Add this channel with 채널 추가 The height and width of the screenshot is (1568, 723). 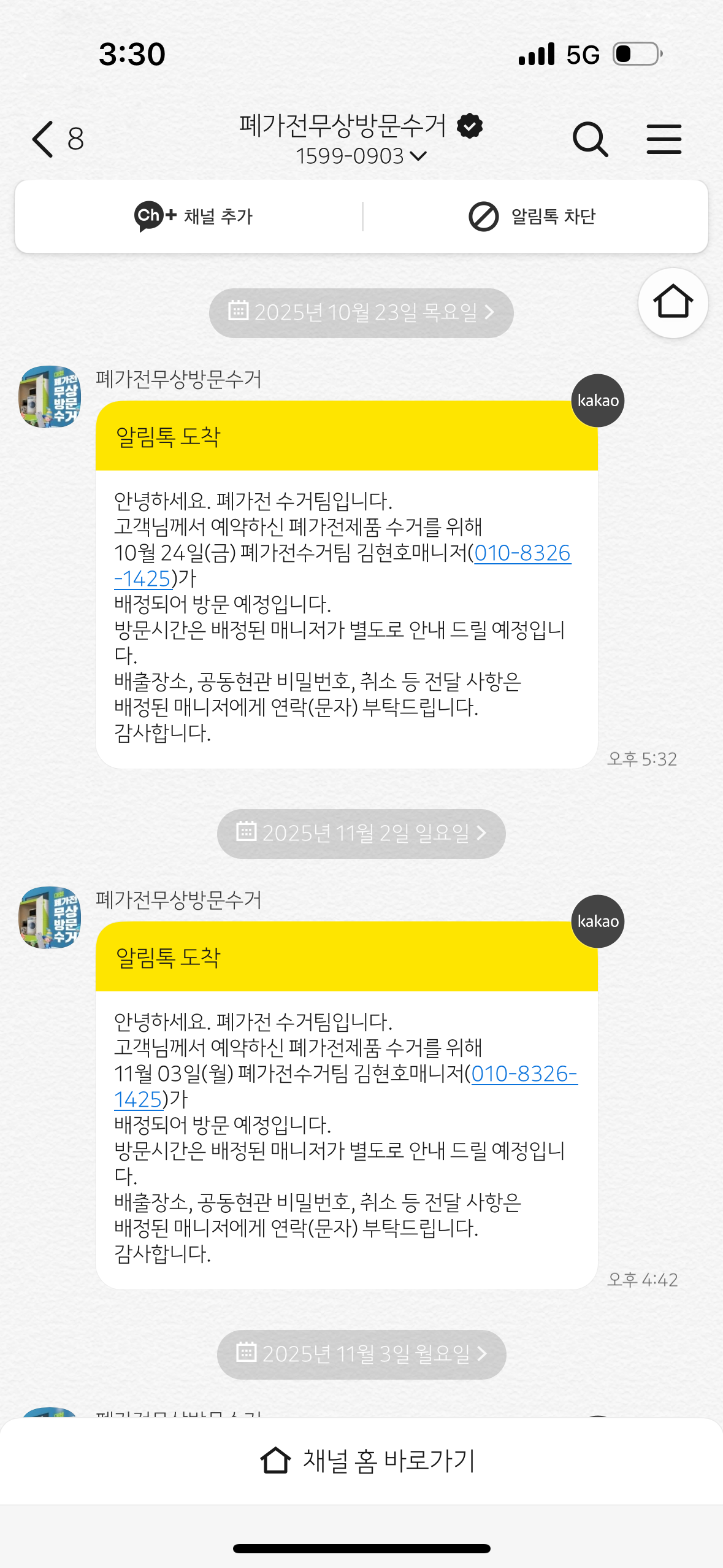coord(194,217)
